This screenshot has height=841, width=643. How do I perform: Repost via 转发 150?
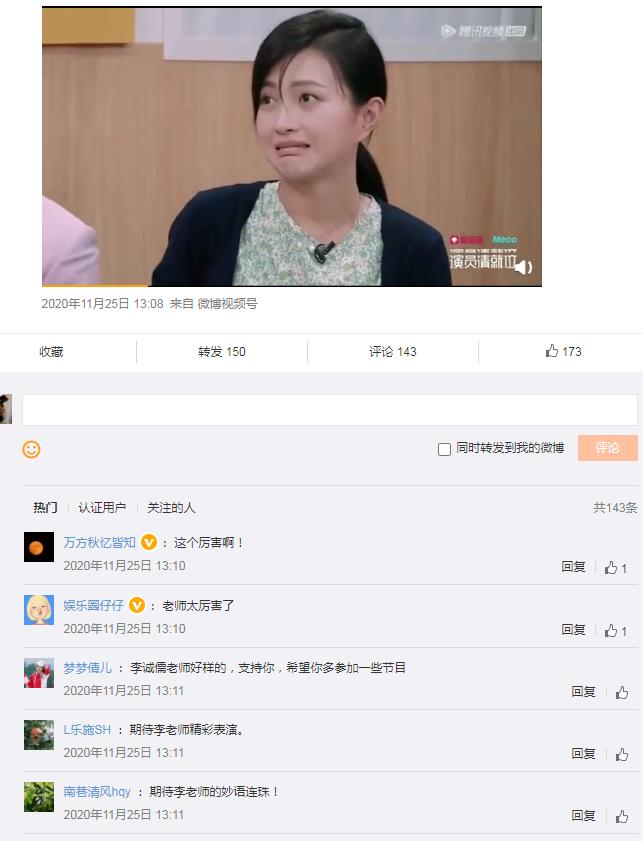coord(221,351)
